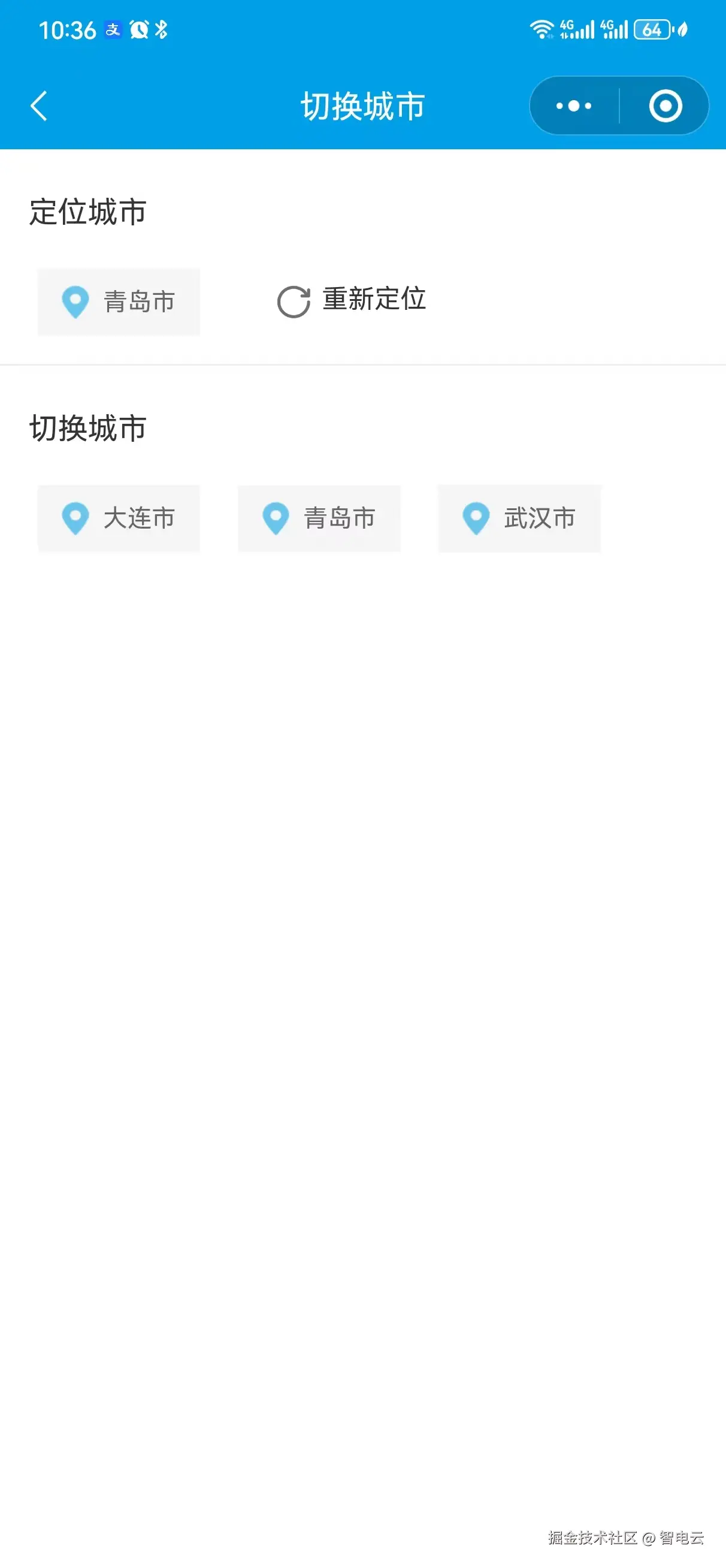726x1568 pixels.
Task: Select 大连市 as the new city
Action: pos(119,518)
